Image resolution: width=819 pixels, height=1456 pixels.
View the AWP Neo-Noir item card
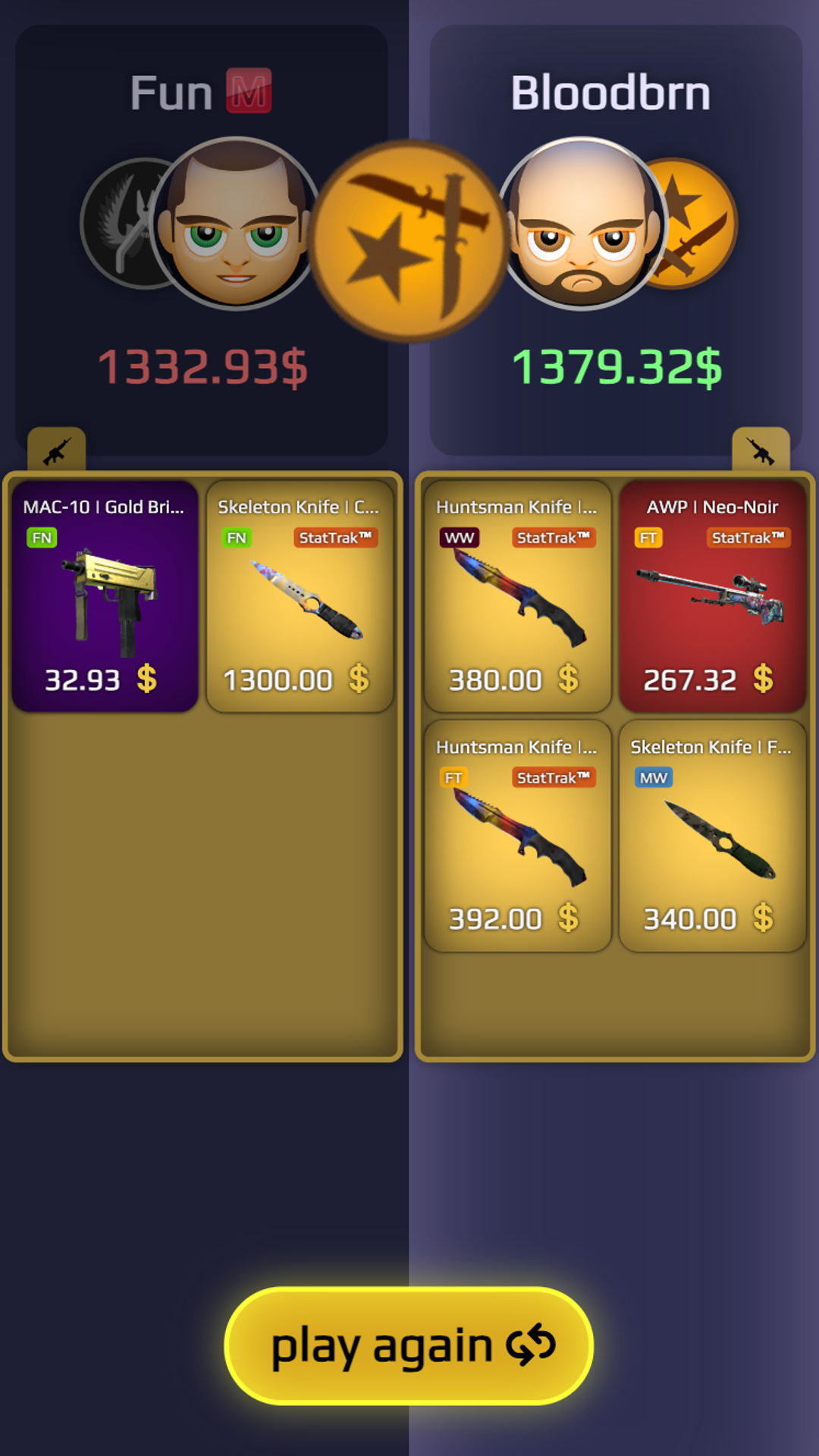point(713,596)
